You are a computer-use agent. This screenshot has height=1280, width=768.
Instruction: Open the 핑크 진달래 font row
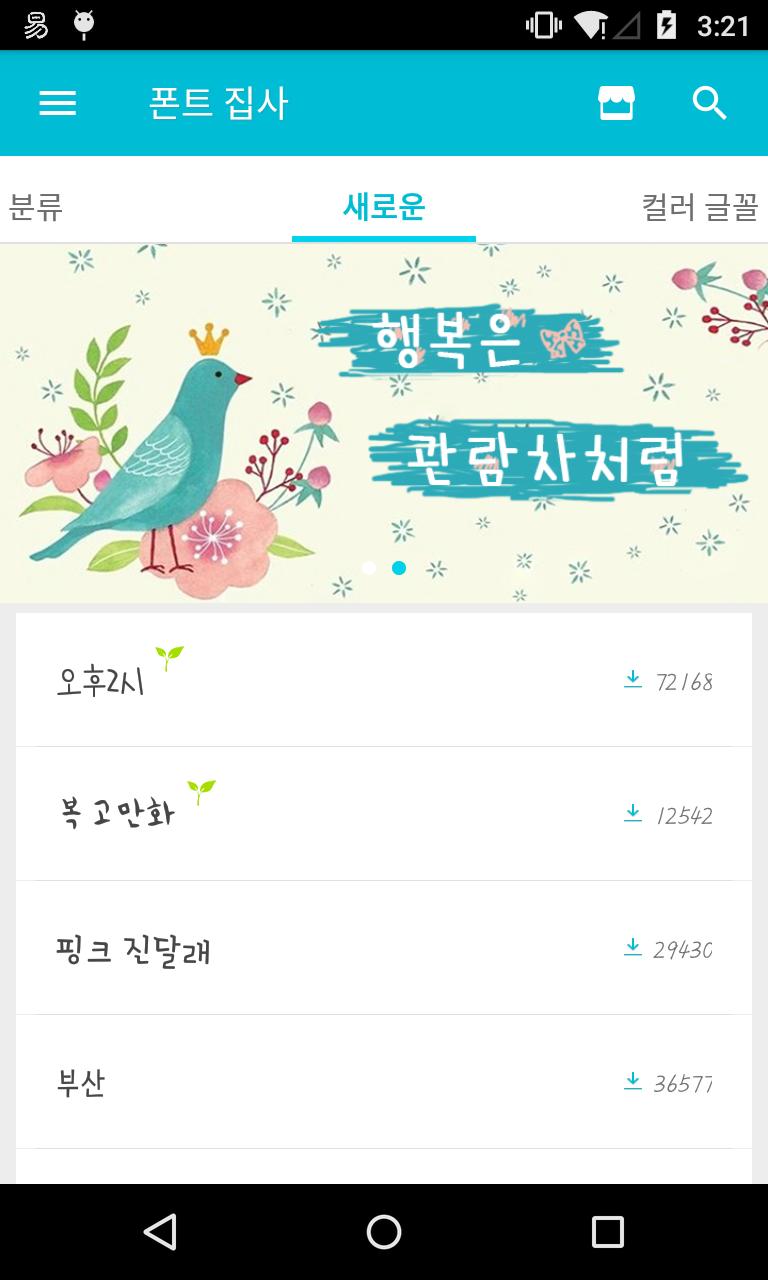pyautogui.click(x=384, y=948)
